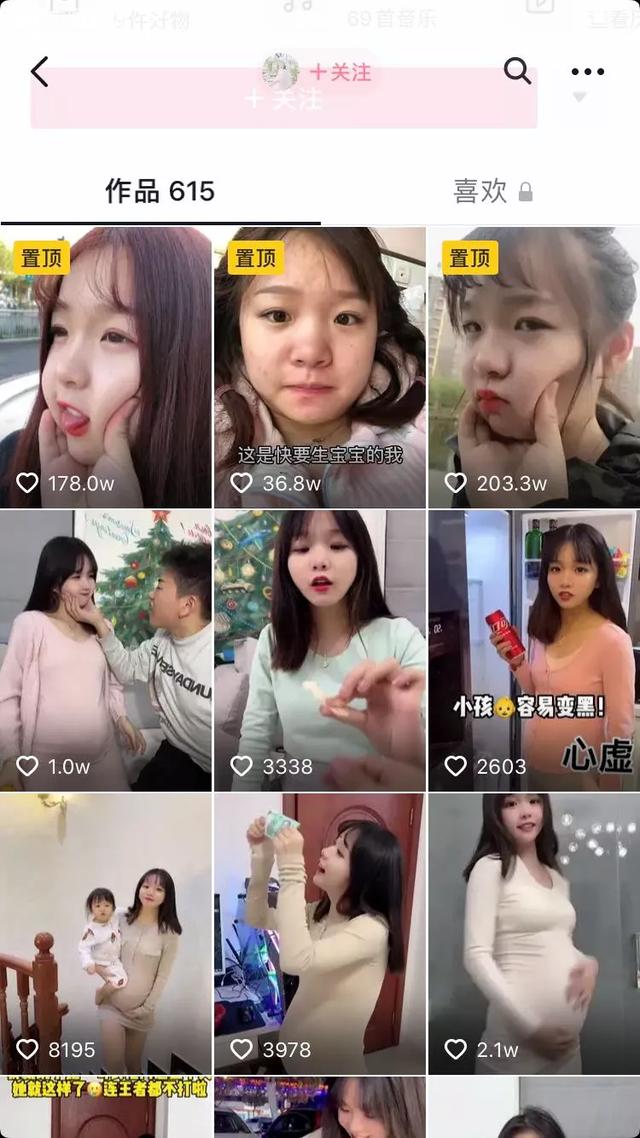The image size is (640, 1138).
Task: Play the pinned video with 36.8w likes
Action: click(319, 367)
